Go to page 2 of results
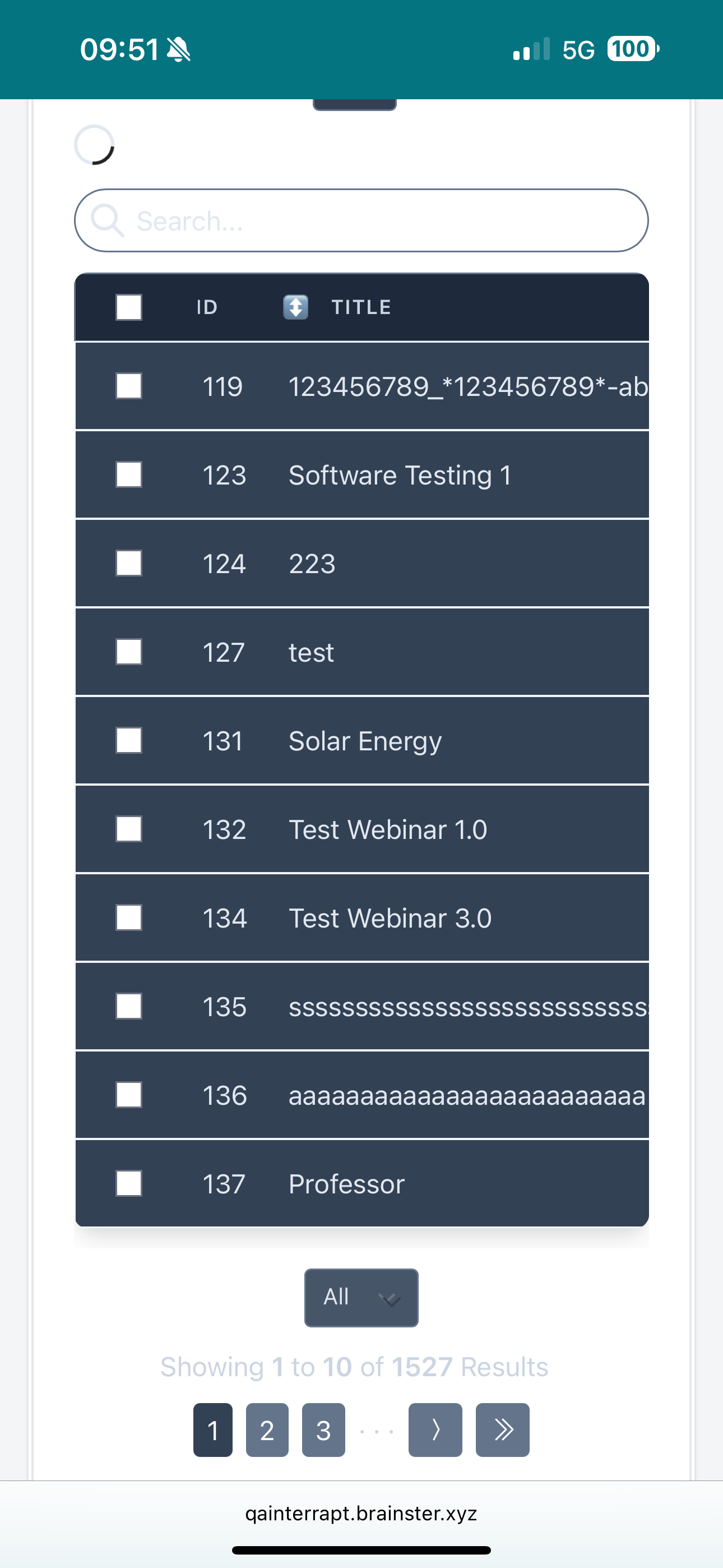This screenshot has width=723, height=1568. pyautogui.click(x=267, y=1430)
